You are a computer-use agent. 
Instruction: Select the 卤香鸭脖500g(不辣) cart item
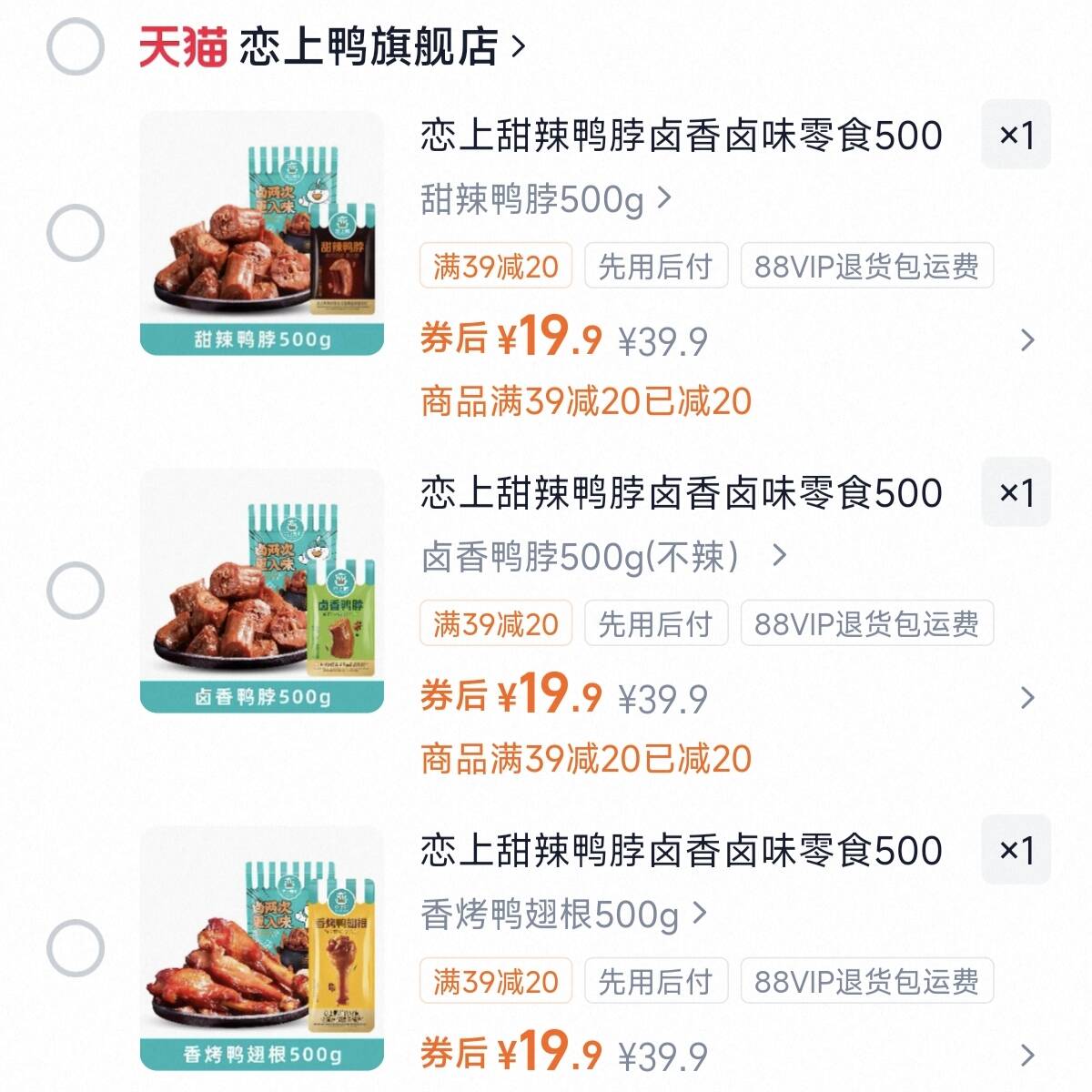(76, 591)
